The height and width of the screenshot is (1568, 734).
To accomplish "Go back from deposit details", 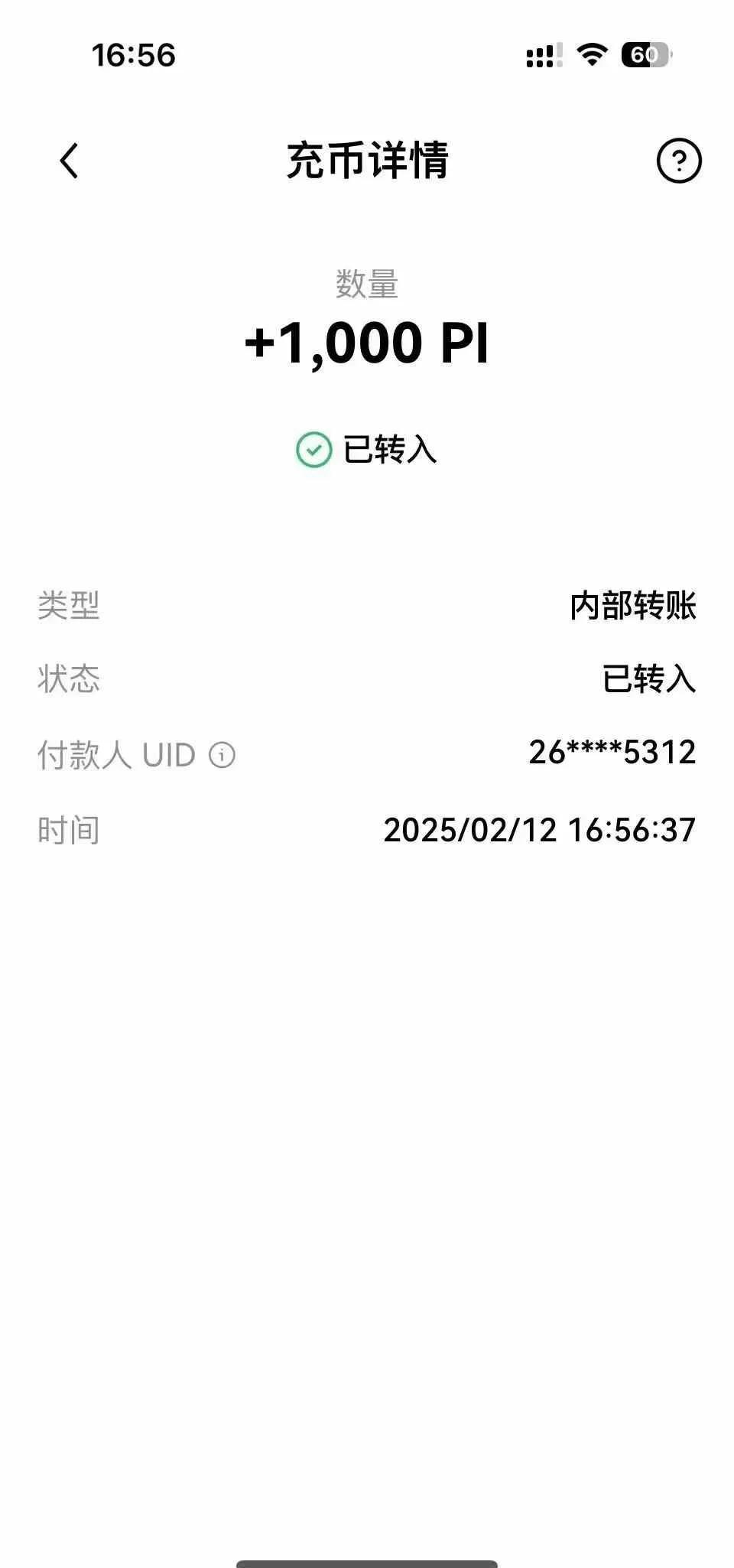I will click(x=69, y=161).
